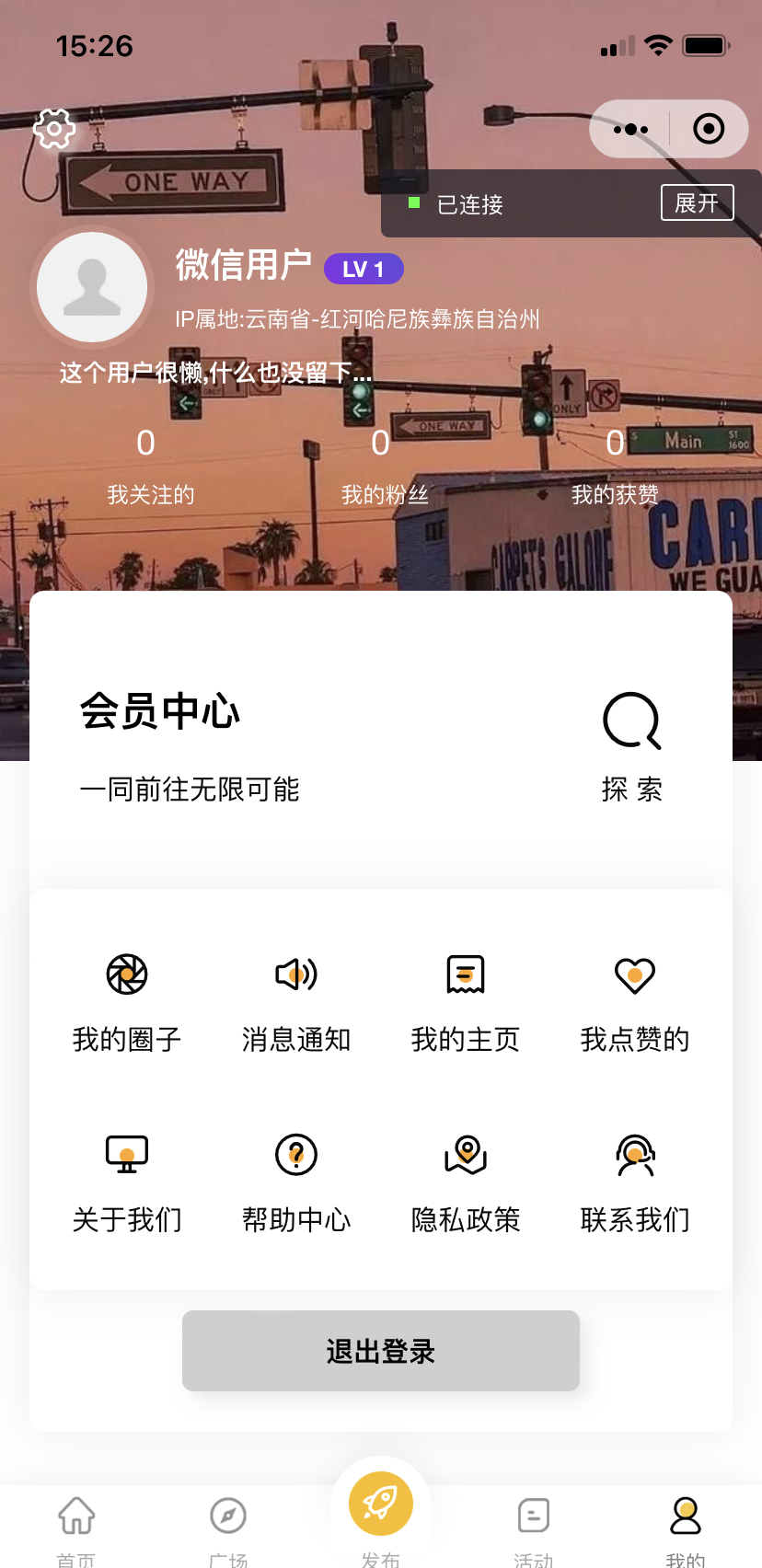Open 我的圈子 (My Circles) icon
This screenshot has height=1568, width=762.
coord(126,974)
